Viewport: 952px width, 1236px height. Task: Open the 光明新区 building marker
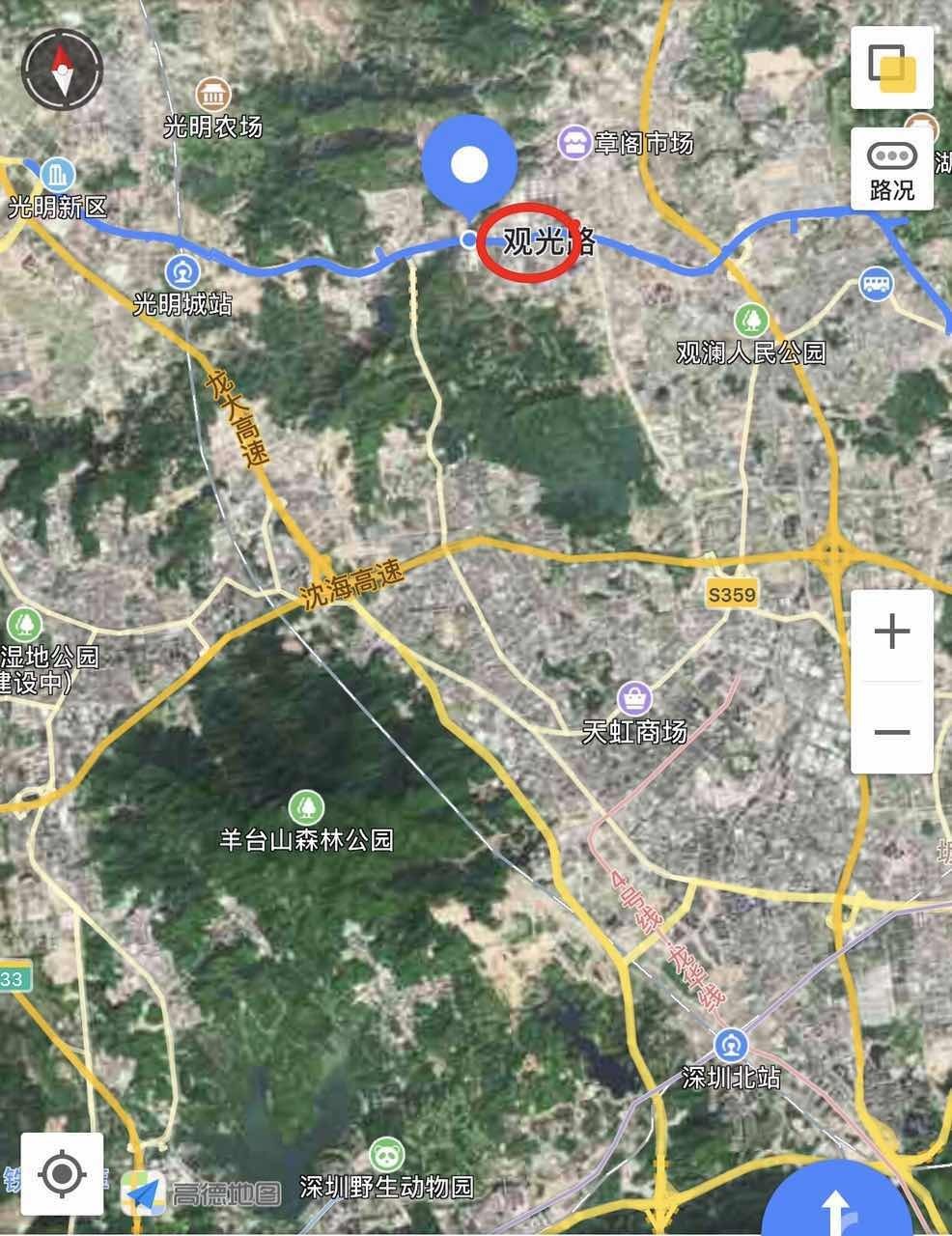click(x=58, y=175)
